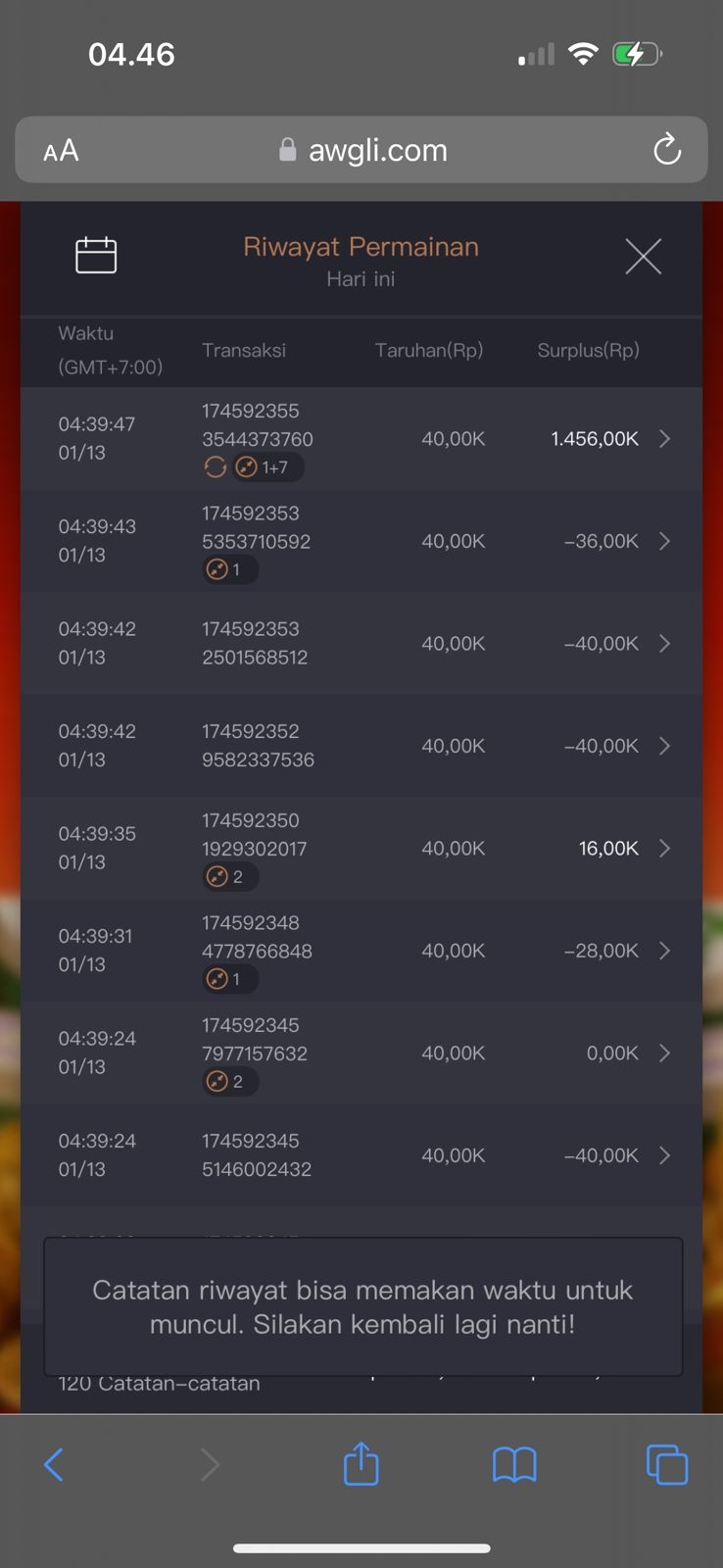Open transaction ending in 5146002432
This screenshot has height=1568, width=723.
pos(664,1155)
